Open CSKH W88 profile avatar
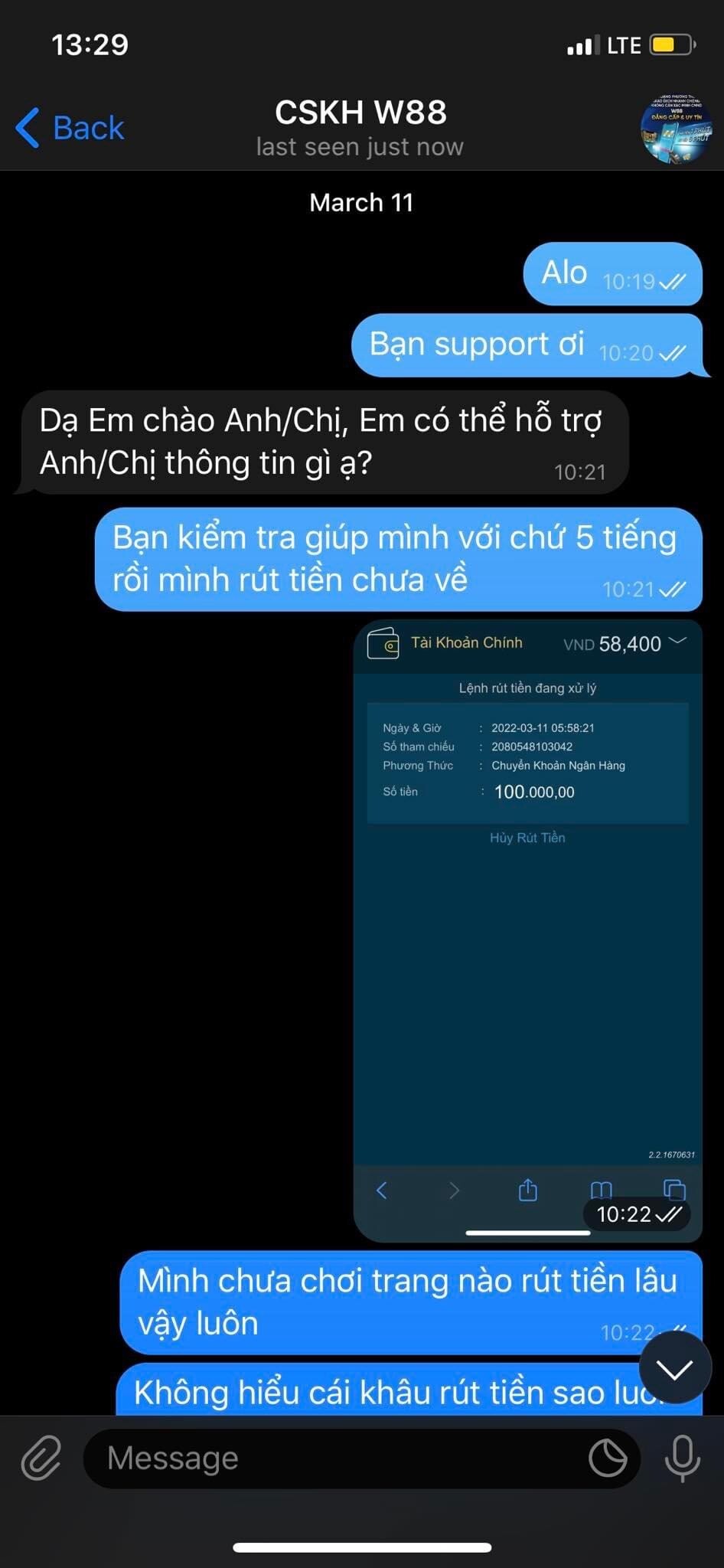724x1568 pixels. coord(676,128)
